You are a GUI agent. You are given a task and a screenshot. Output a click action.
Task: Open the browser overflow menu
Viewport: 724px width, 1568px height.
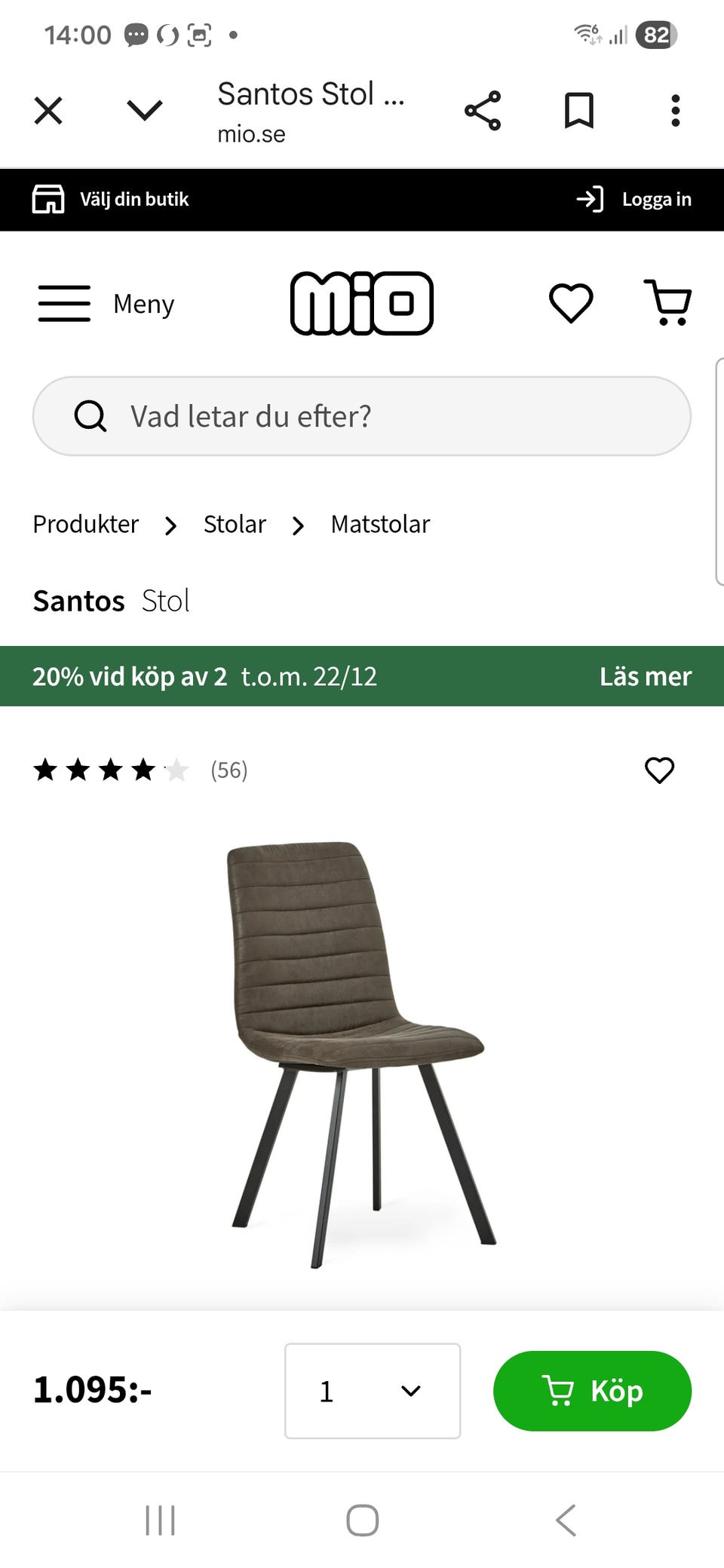(x=675, y=111)
